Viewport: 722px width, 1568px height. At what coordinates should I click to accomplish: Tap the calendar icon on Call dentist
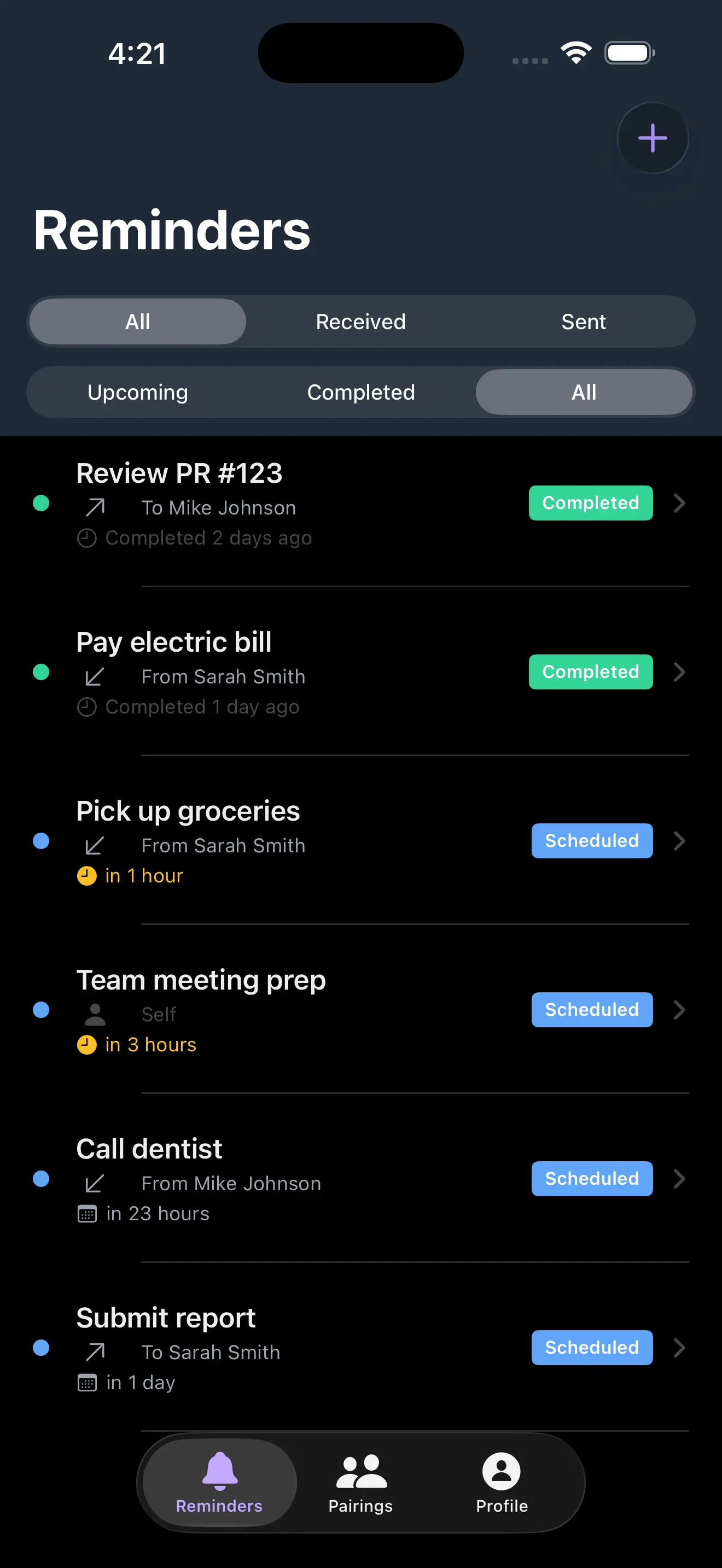click(87, 1213)
